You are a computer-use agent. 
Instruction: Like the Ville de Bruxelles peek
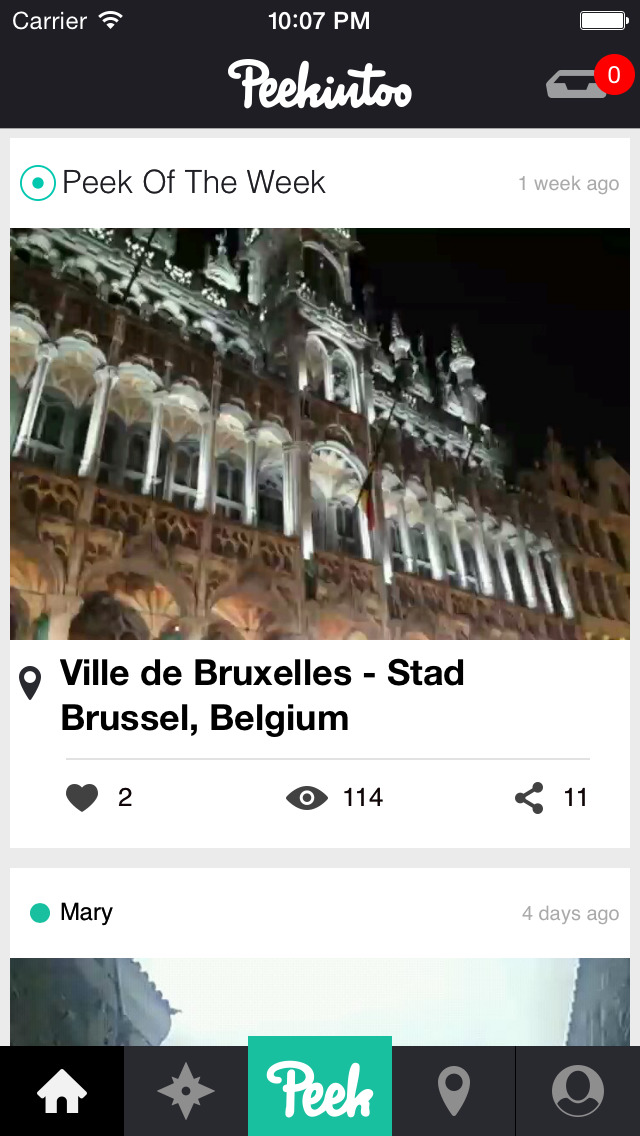[x=83, y=798]
